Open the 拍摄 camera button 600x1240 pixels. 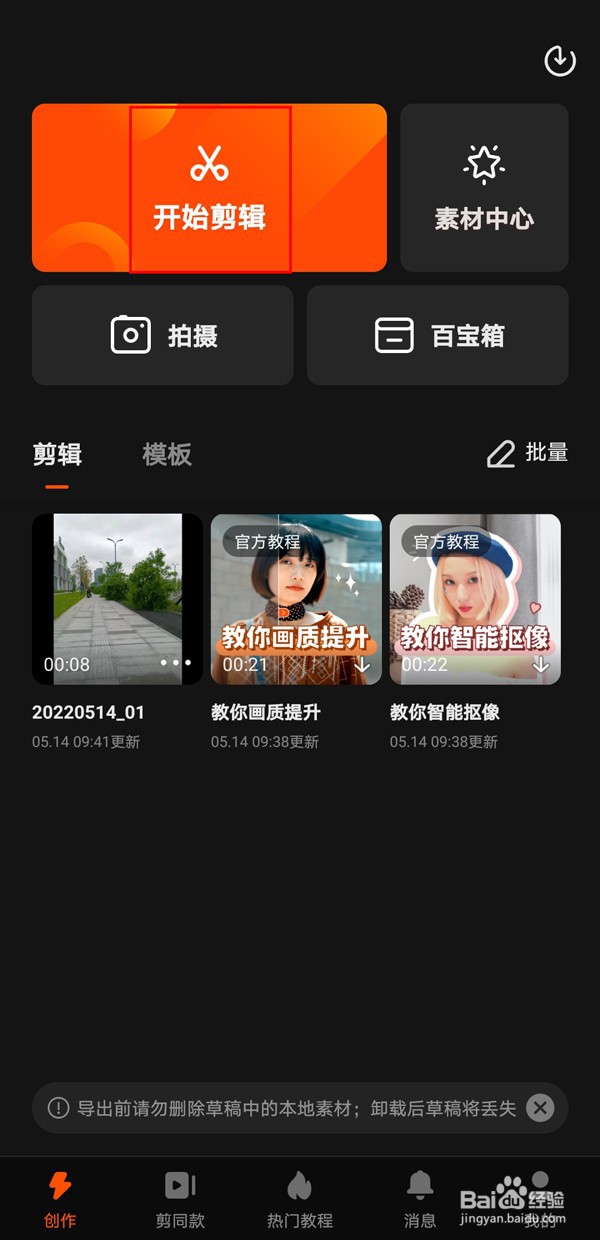163,335
